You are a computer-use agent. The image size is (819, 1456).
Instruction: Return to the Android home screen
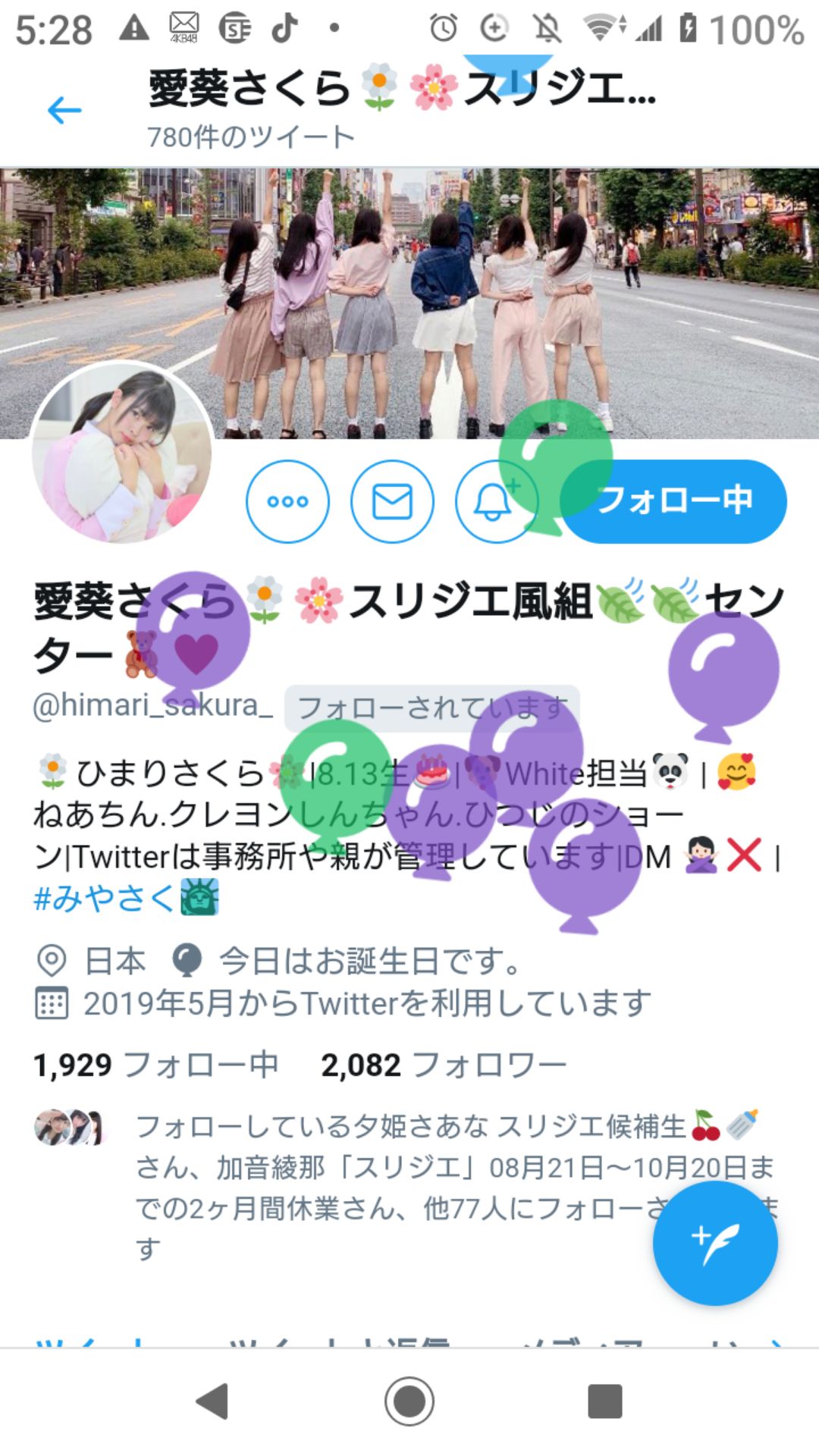click(409, 1401)
